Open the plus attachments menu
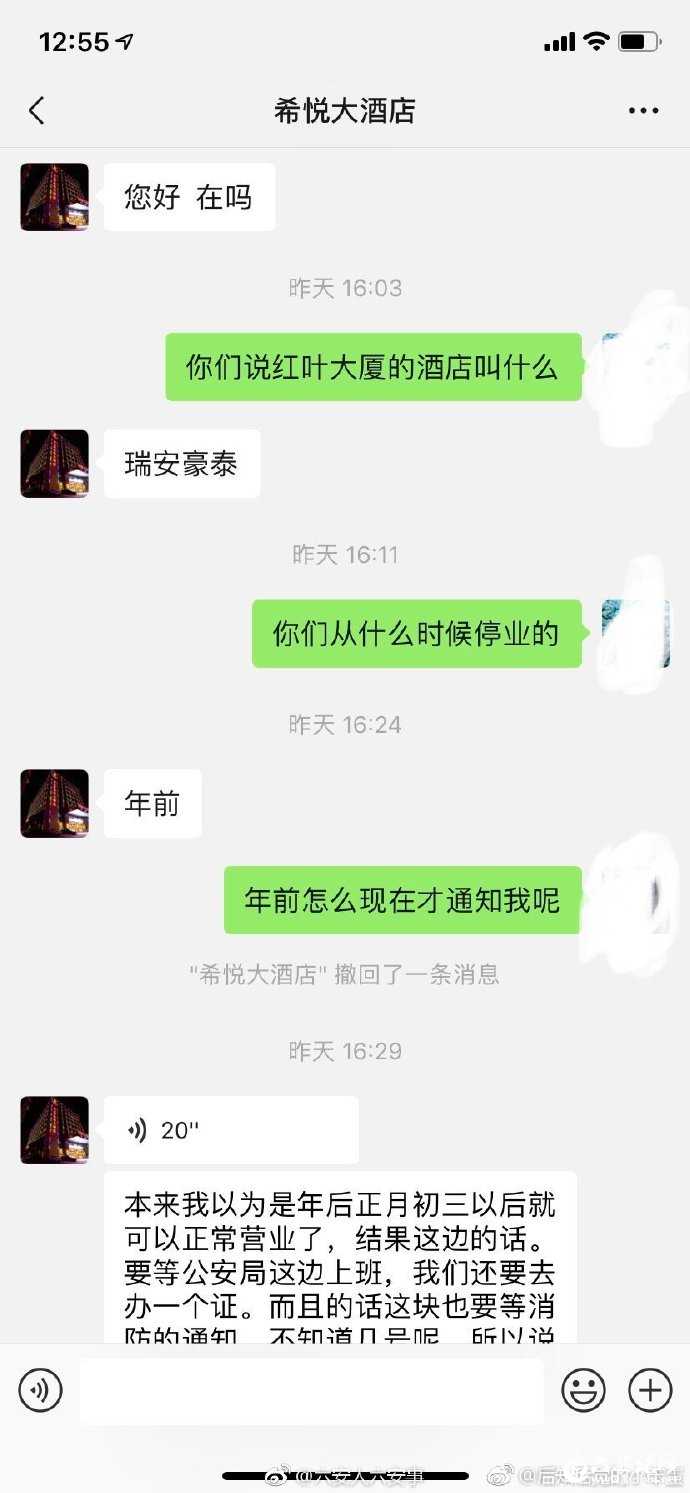690x1493 pixels. click(650, 1390)
